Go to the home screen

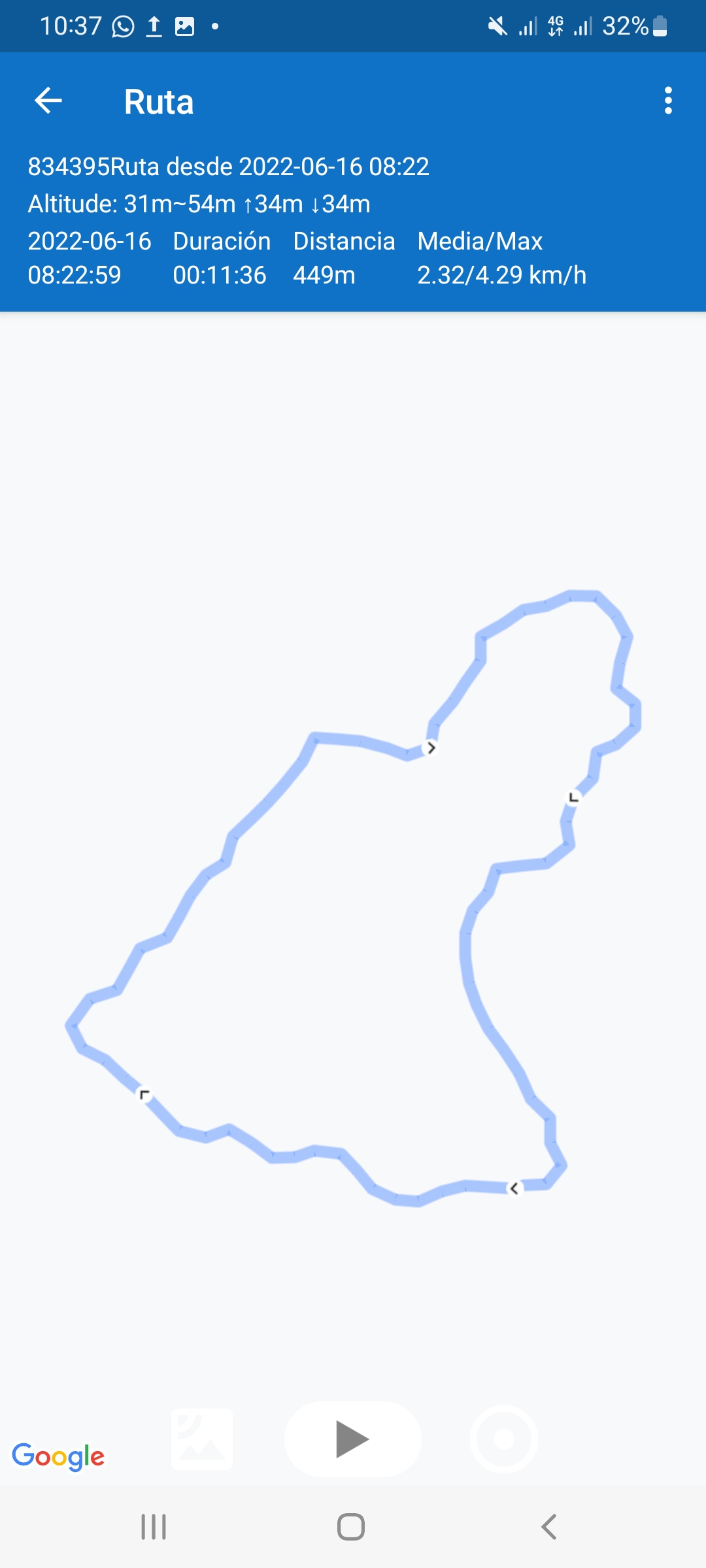coord(351,1527)
